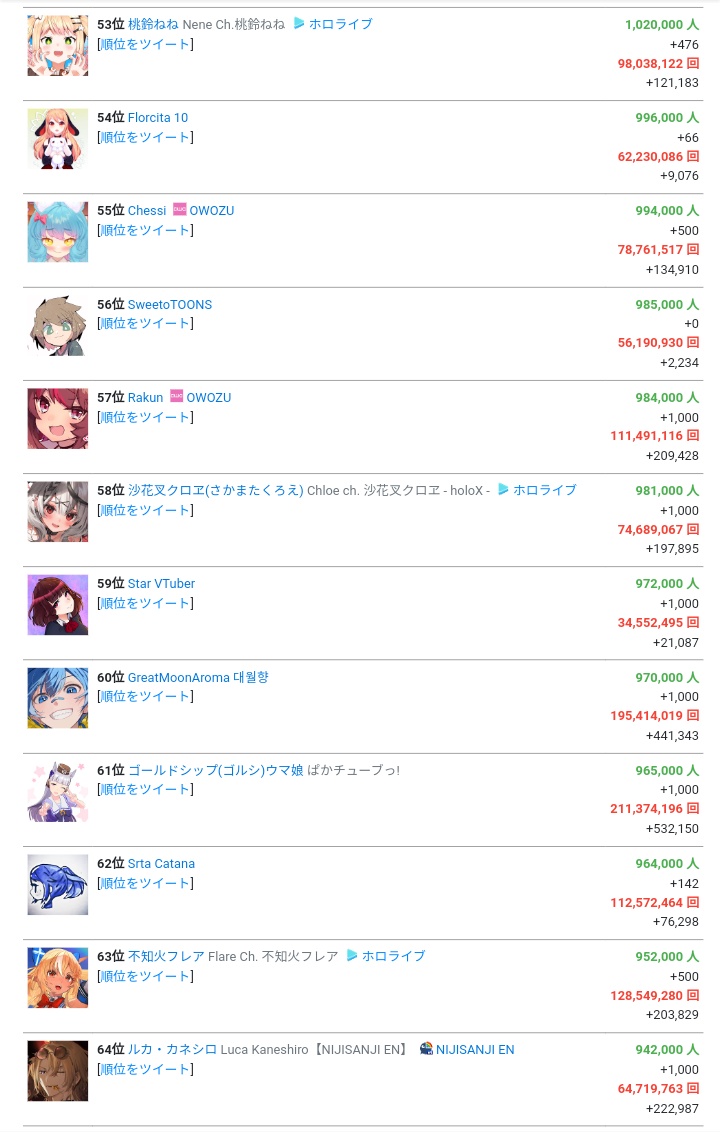Screen dimensions: 720x1132
Task: Open the OWOZU link beside Chessi
Action: (211, 210)
